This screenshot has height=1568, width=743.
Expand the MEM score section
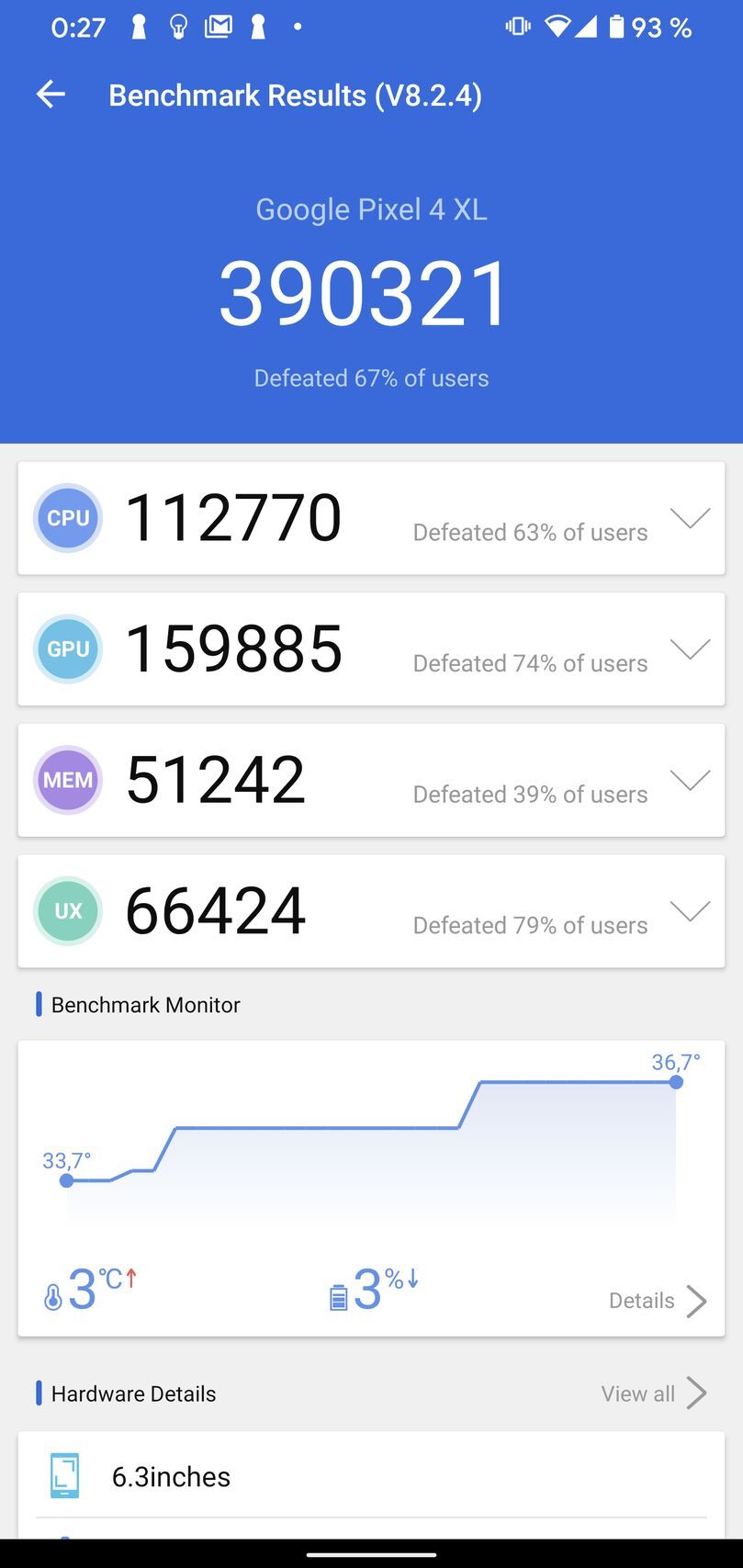(690, 780)
